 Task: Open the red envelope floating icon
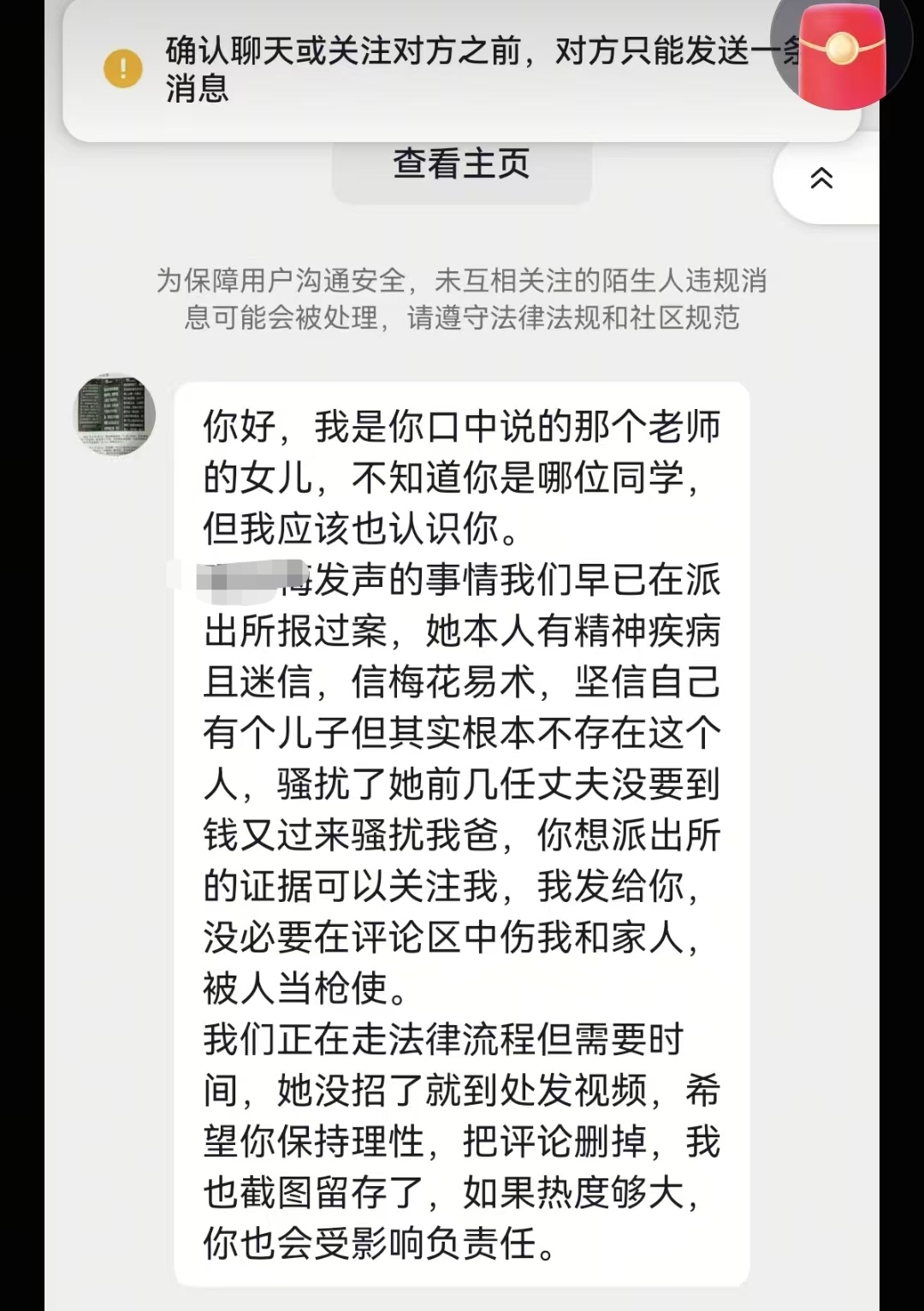pos(842,53)
